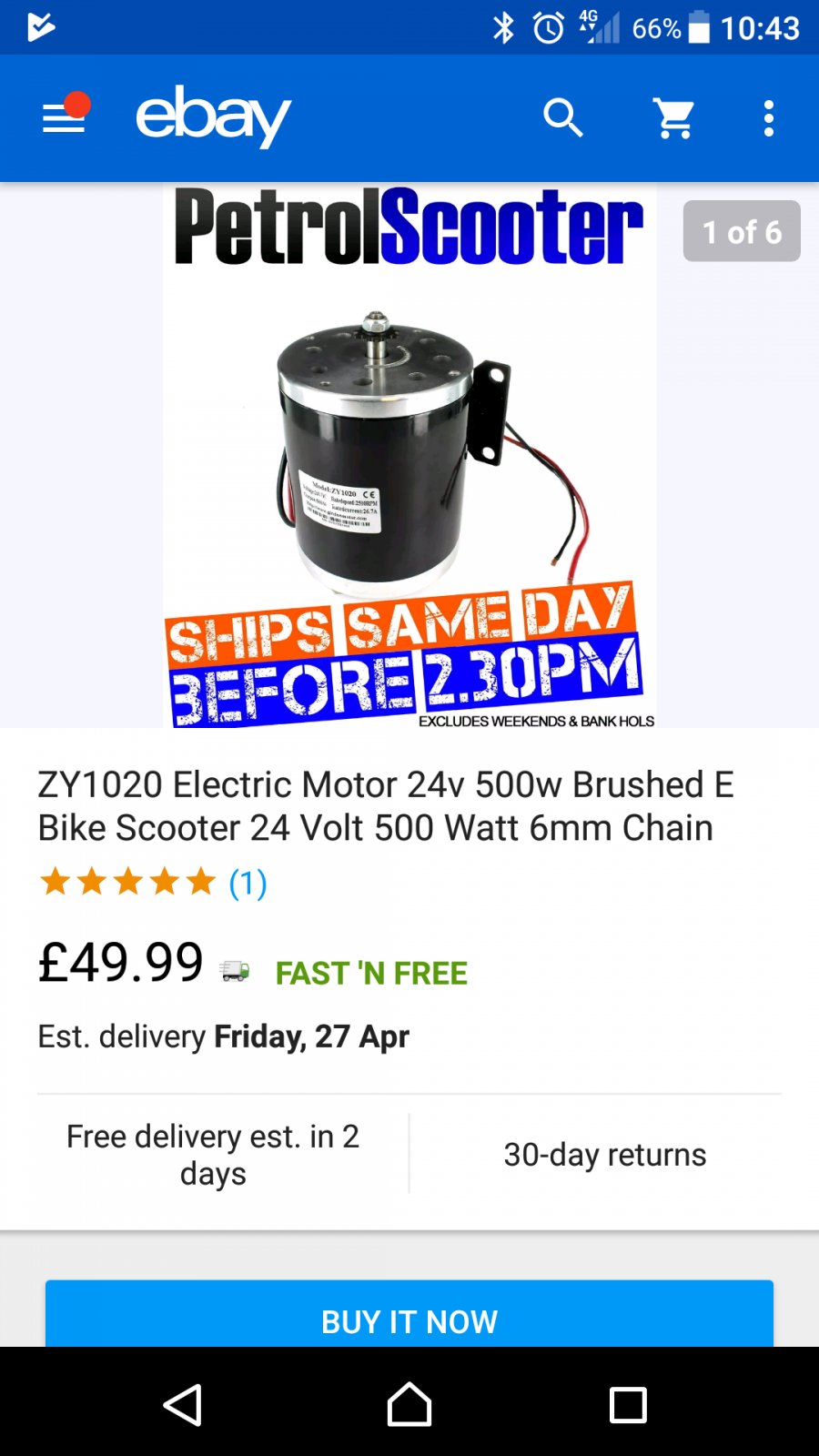
Task: View Free delivery est. in 2 days details
Action: click(x=213, y=1154)
